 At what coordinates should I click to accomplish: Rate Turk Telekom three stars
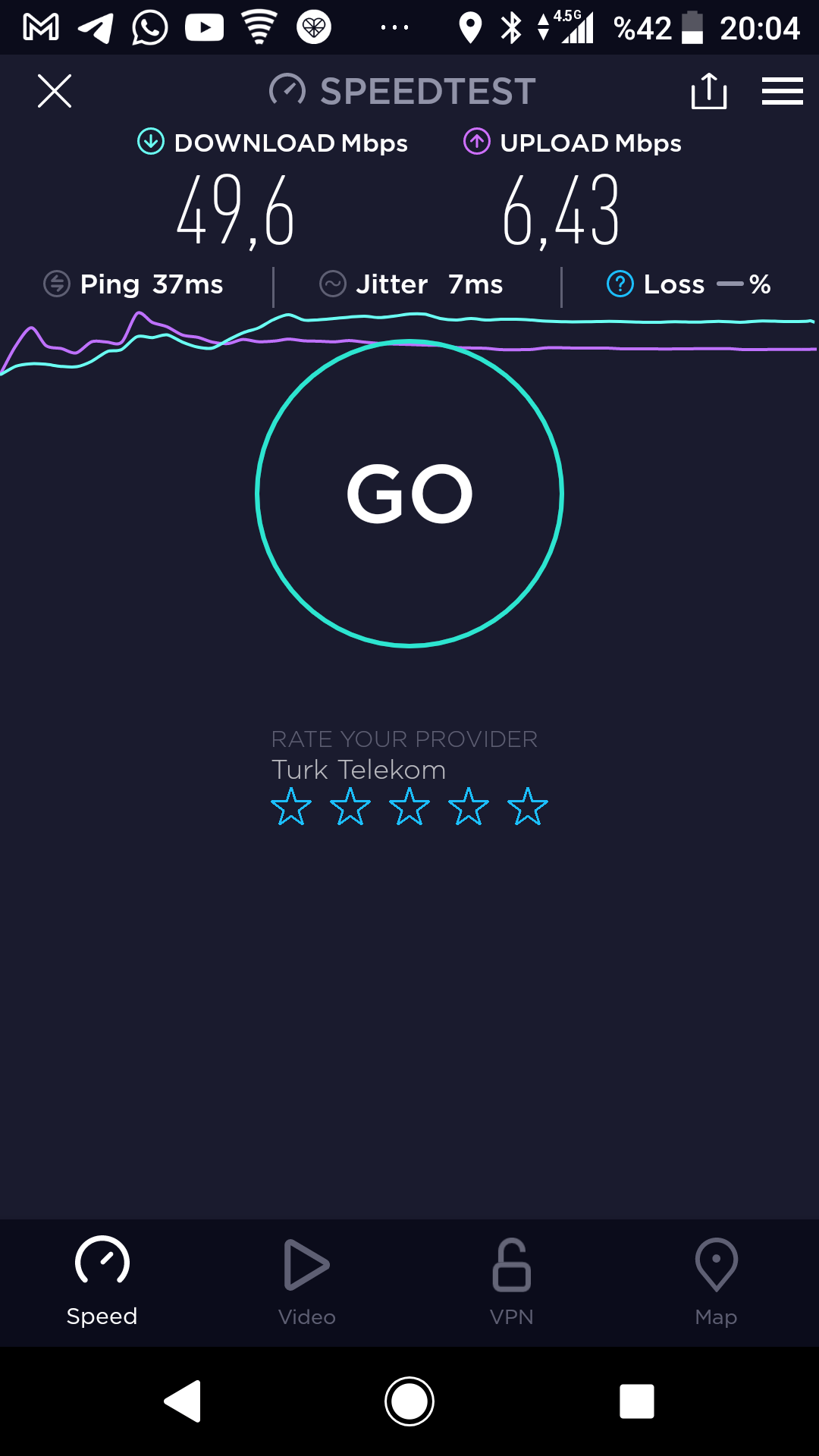click(409, 806)
